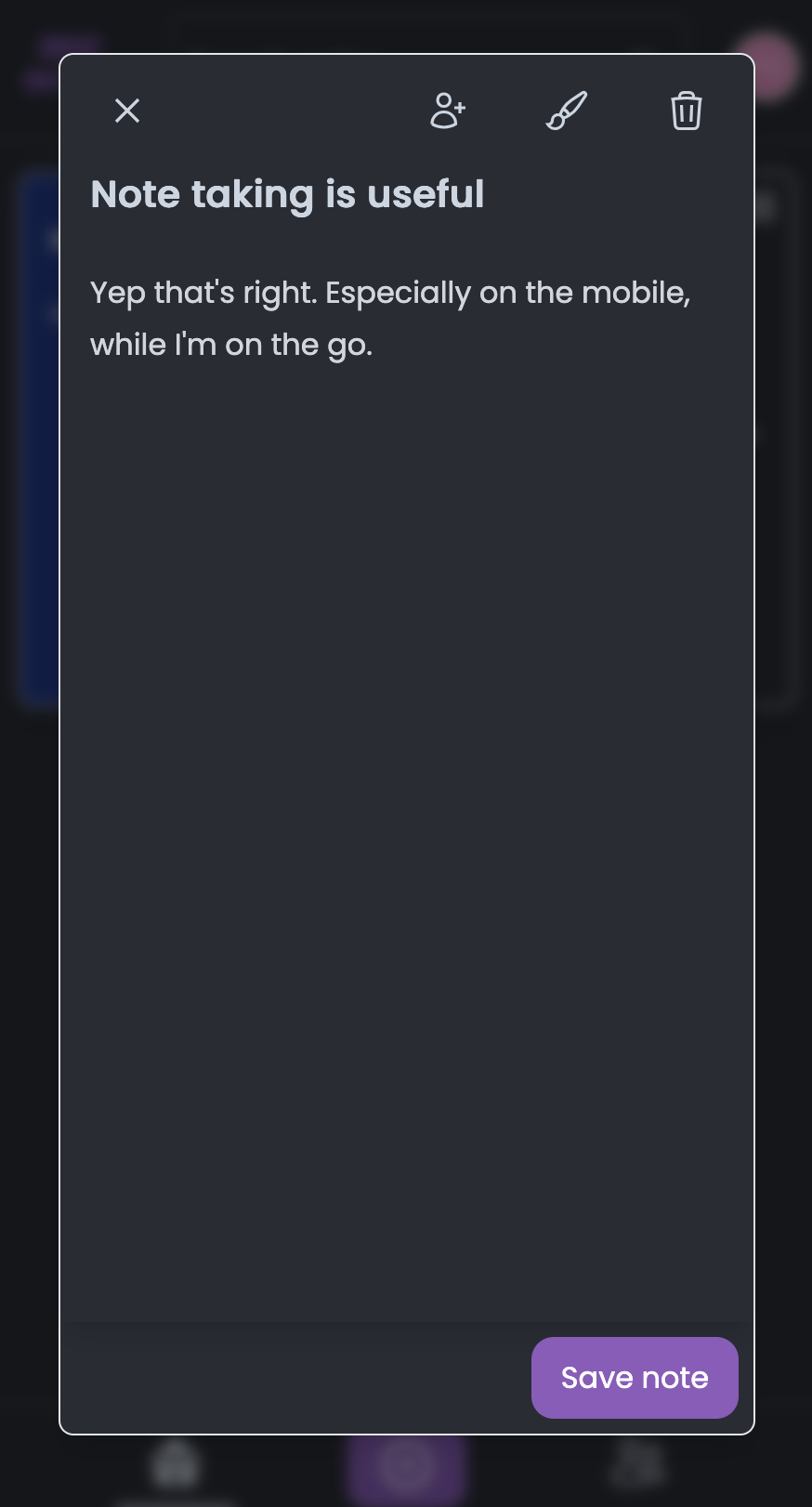Tap the home icon in bottom navigation
This screenshot has width=812, height=1507.
tap(176, 1465)
